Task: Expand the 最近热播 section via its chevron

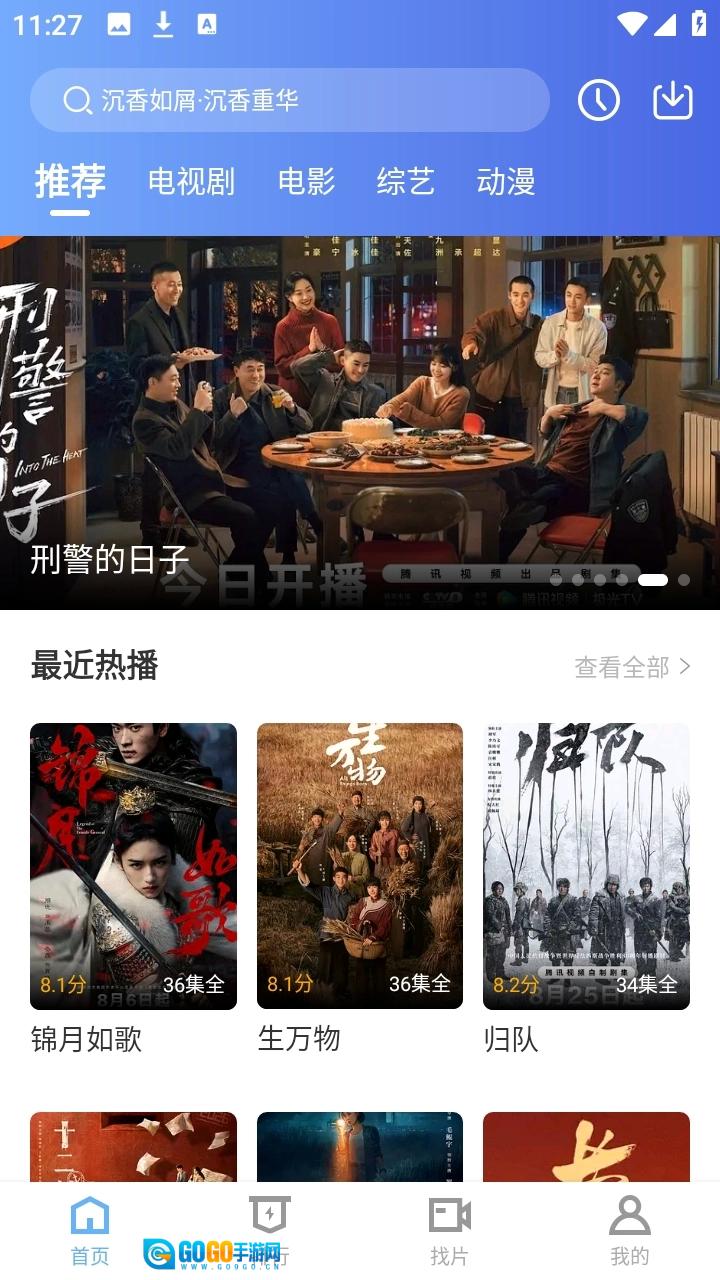Action: 684,666
